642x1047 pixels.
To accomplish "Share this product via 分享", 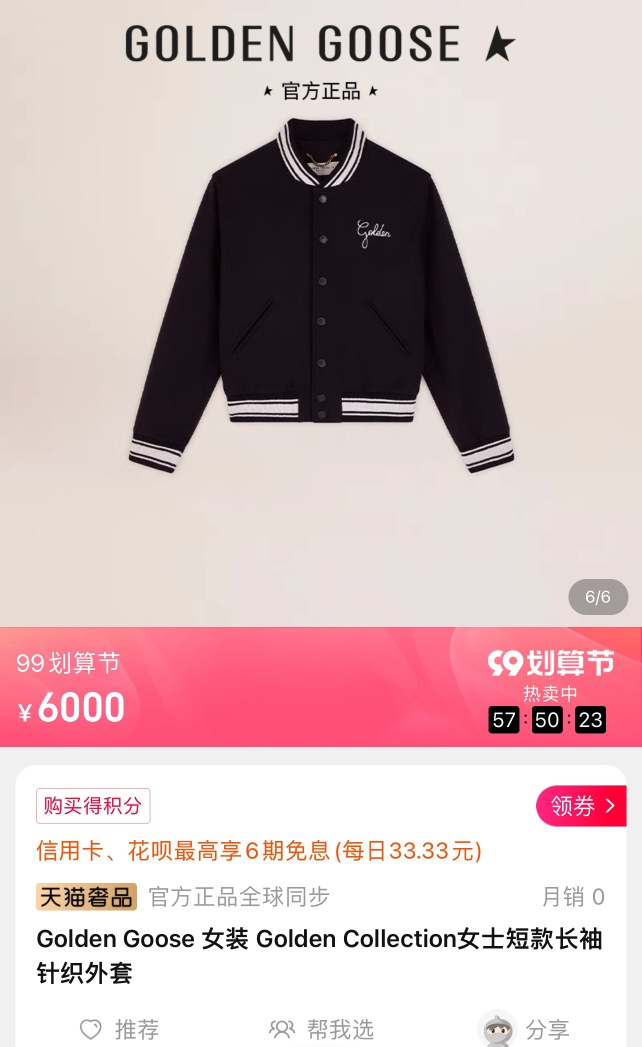I will point(524,1029).
